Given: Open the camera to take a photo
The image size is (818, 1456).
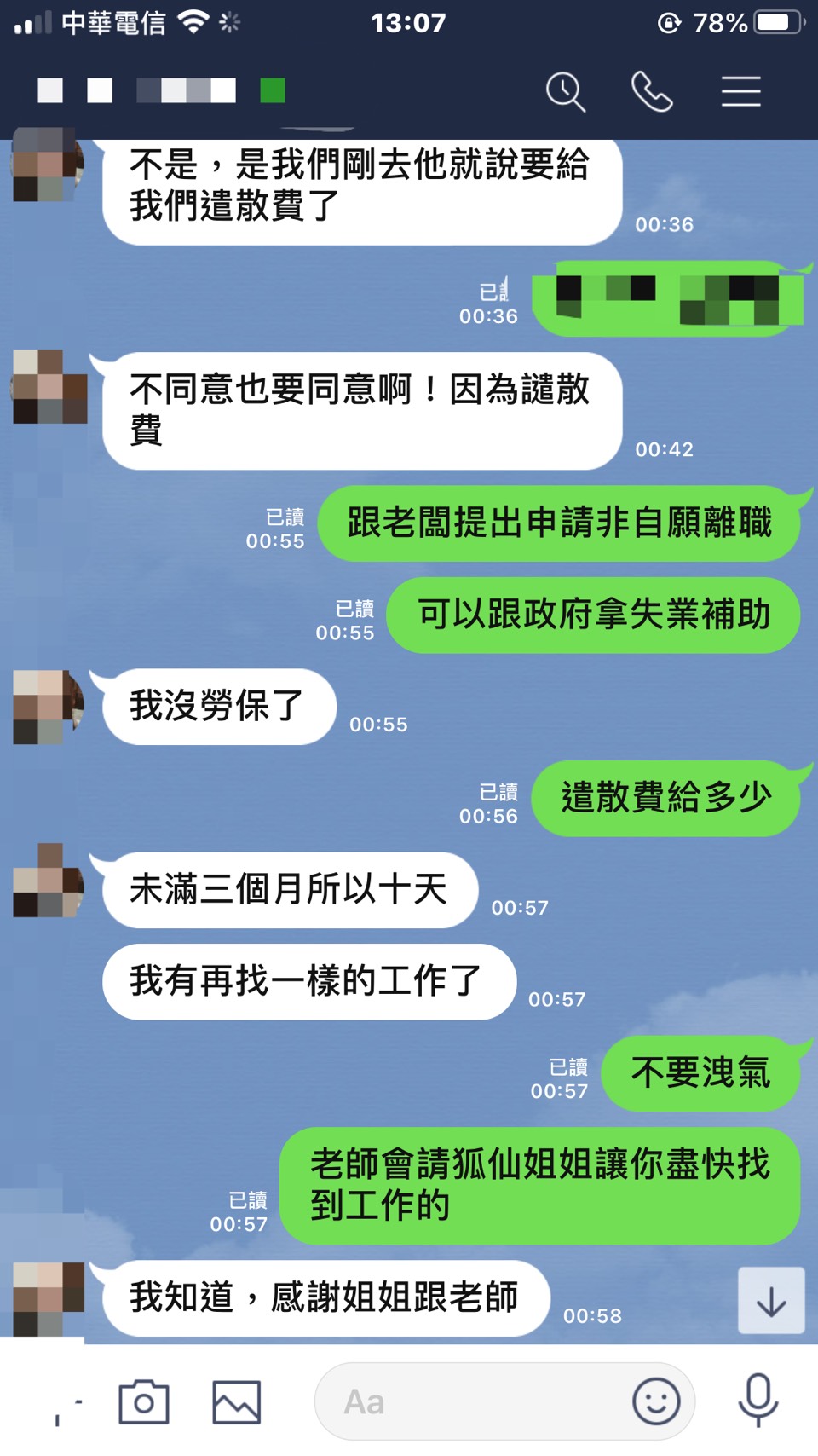Looking at the screenshot, I should (144, 1402).
